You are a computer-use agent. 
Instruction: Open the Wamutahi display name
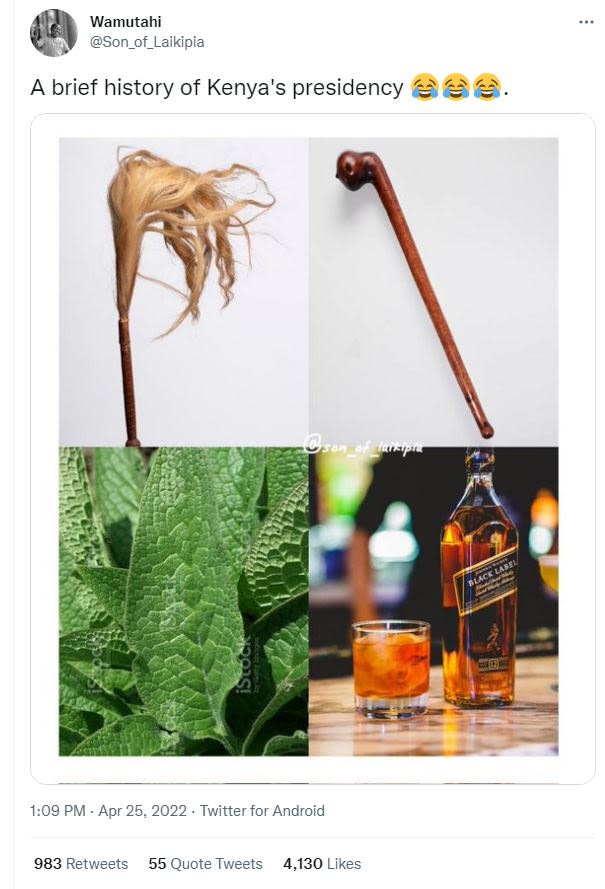[124, 21]
